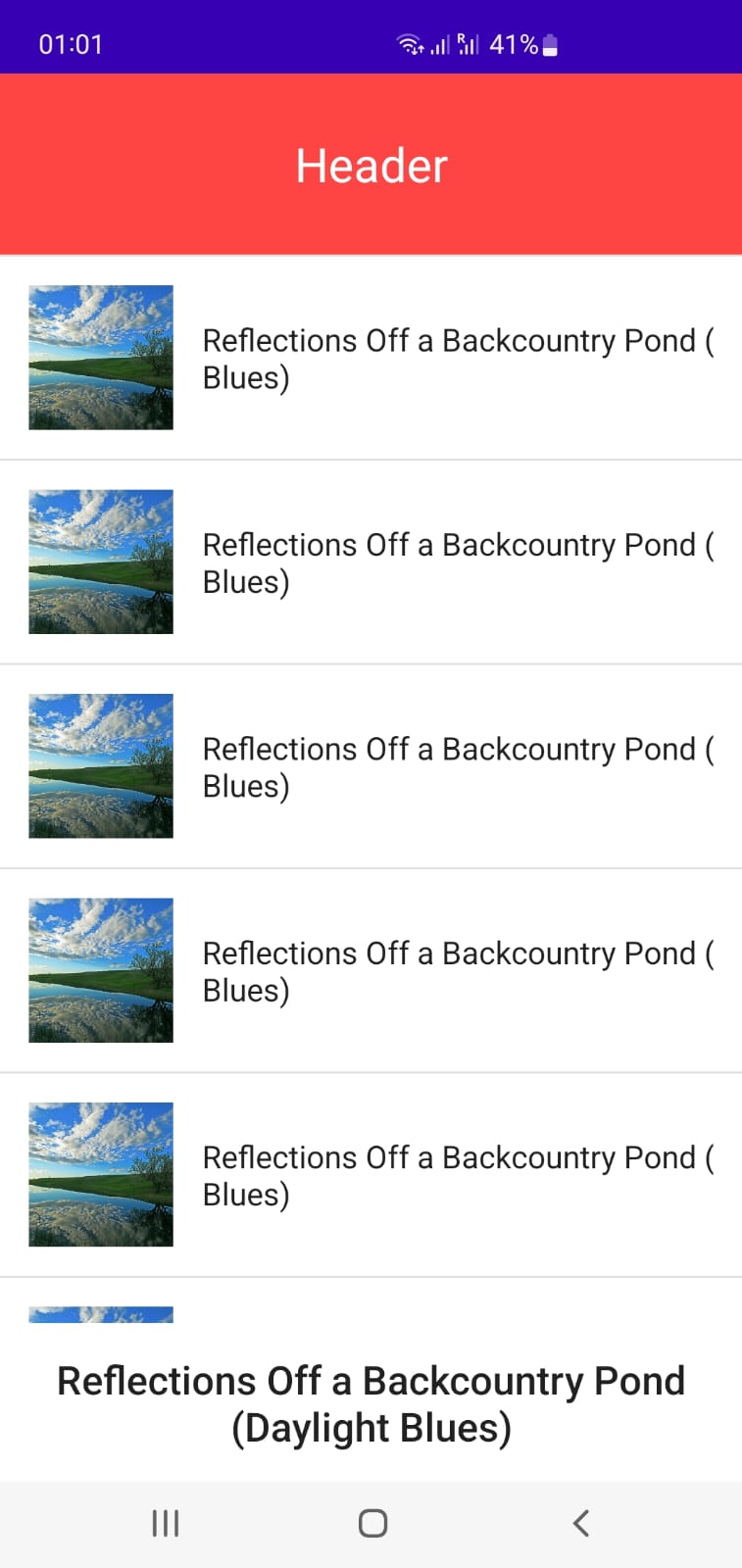The width and height of the screenshot is (742, 1568).
Task: Open the third Backcountry Pond list row
Action: coord(371,766)
